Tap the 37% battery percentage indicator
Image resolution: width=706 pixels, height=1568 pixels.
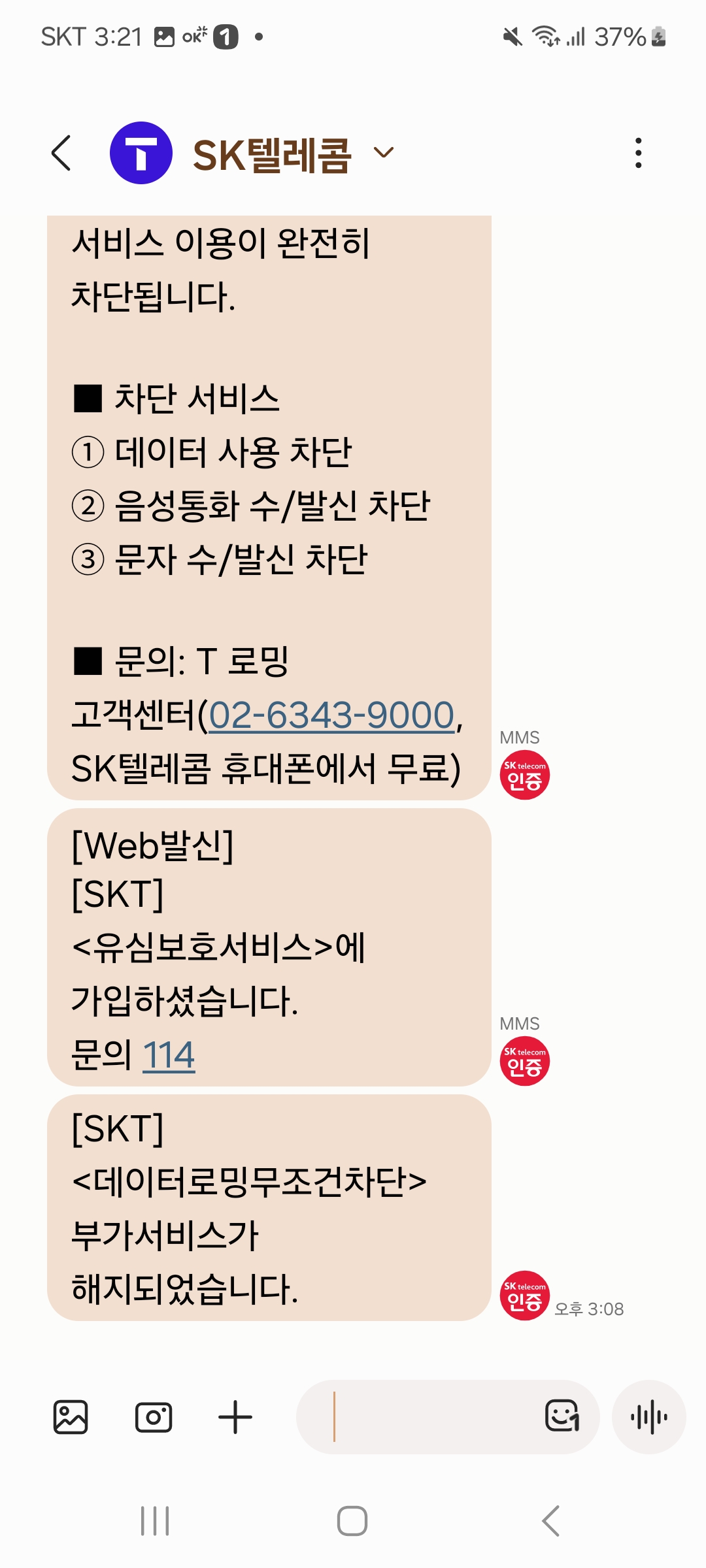[x=622, y=37]
